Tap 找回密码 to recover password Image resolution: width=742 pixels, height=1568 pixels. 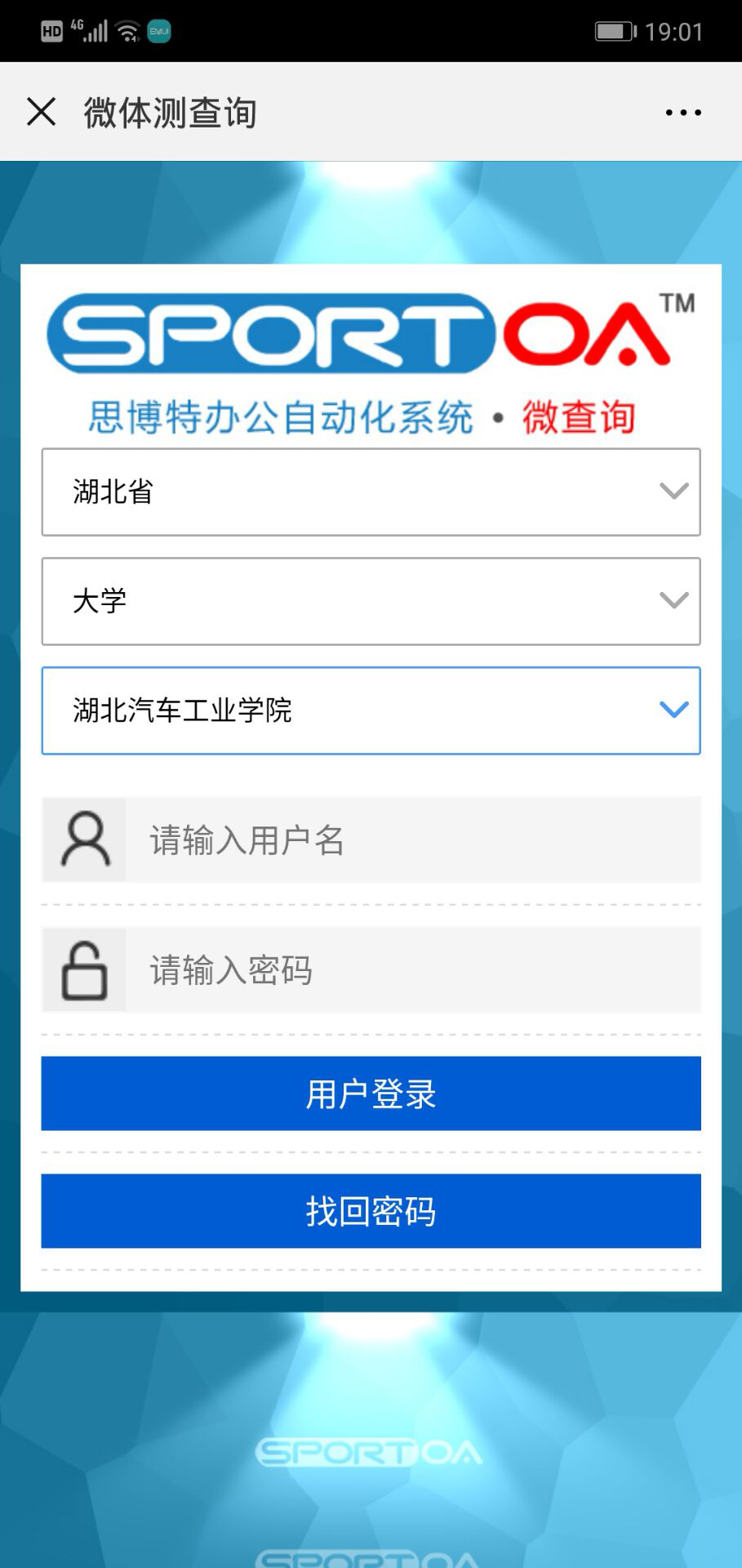[x=371, y=1211]
